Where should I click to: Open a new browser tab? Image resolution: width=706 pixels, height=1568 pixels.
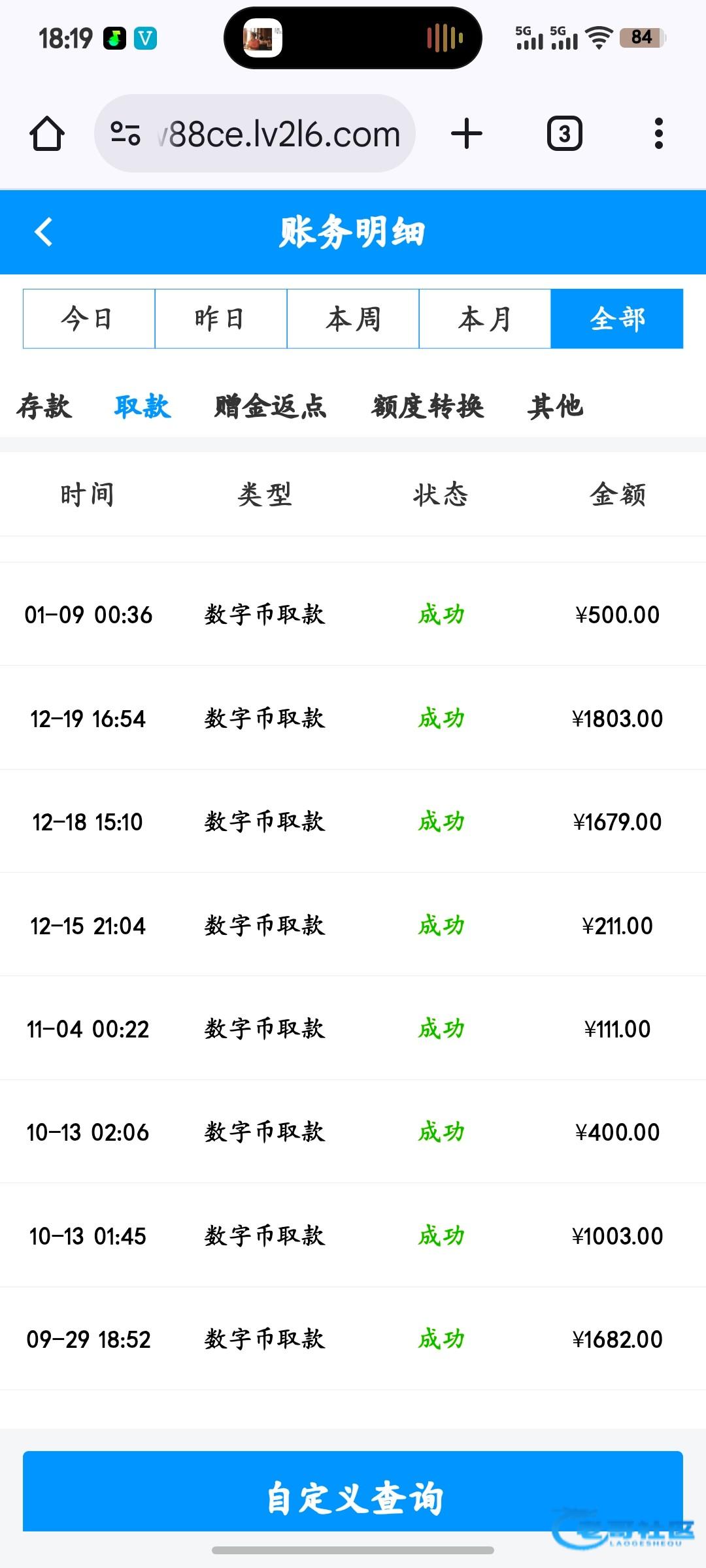point(467,134)
